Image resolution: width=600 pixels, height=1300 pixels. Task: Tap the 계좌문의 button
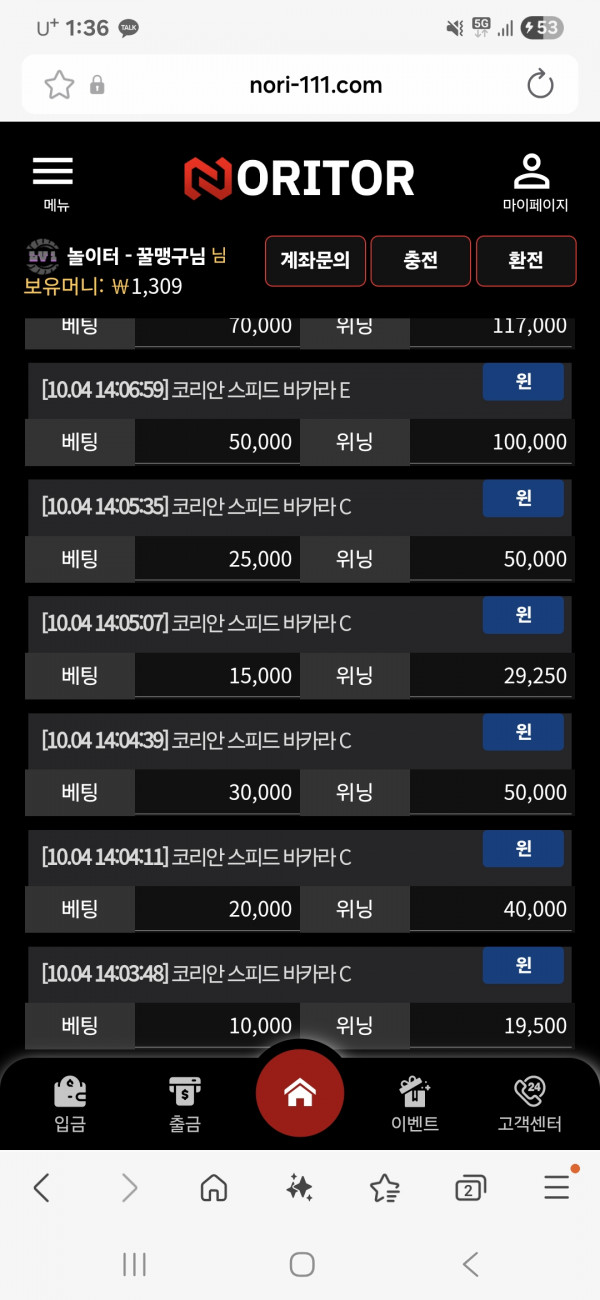316,261
